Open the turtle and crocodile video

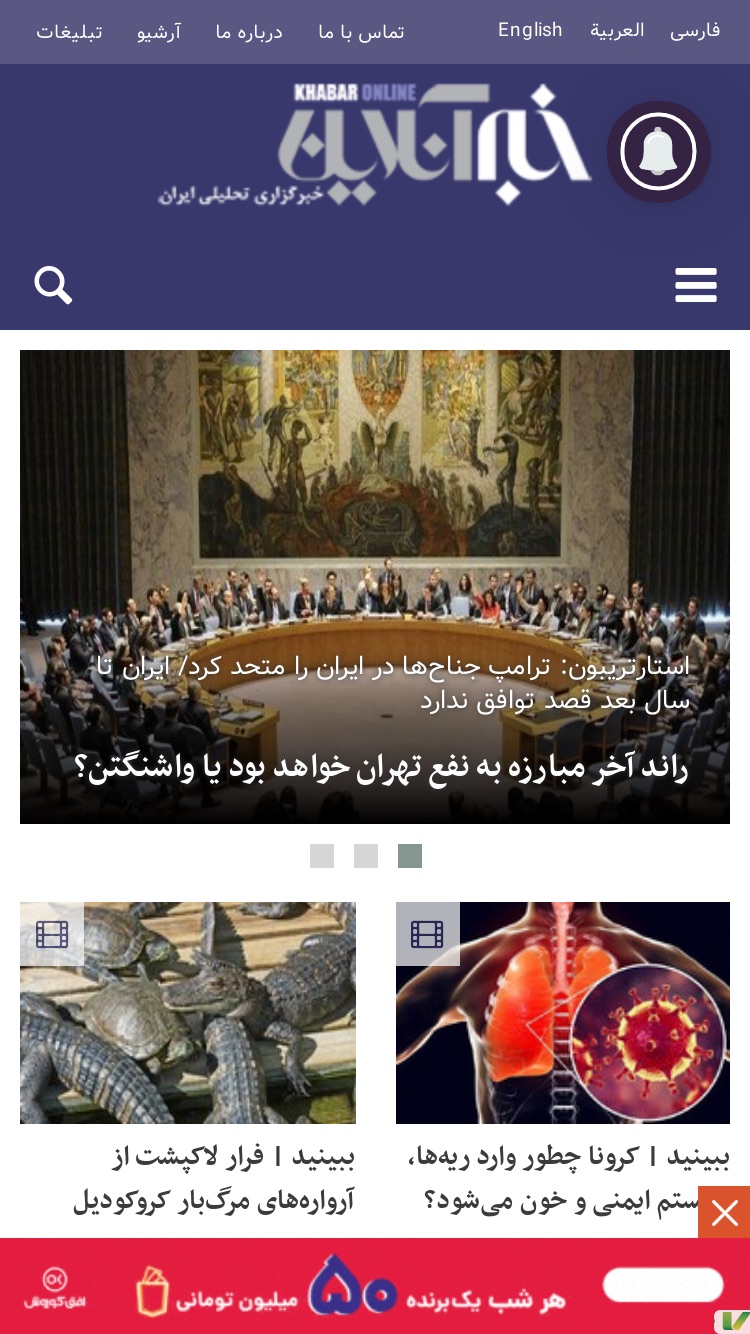point(188,1013)
